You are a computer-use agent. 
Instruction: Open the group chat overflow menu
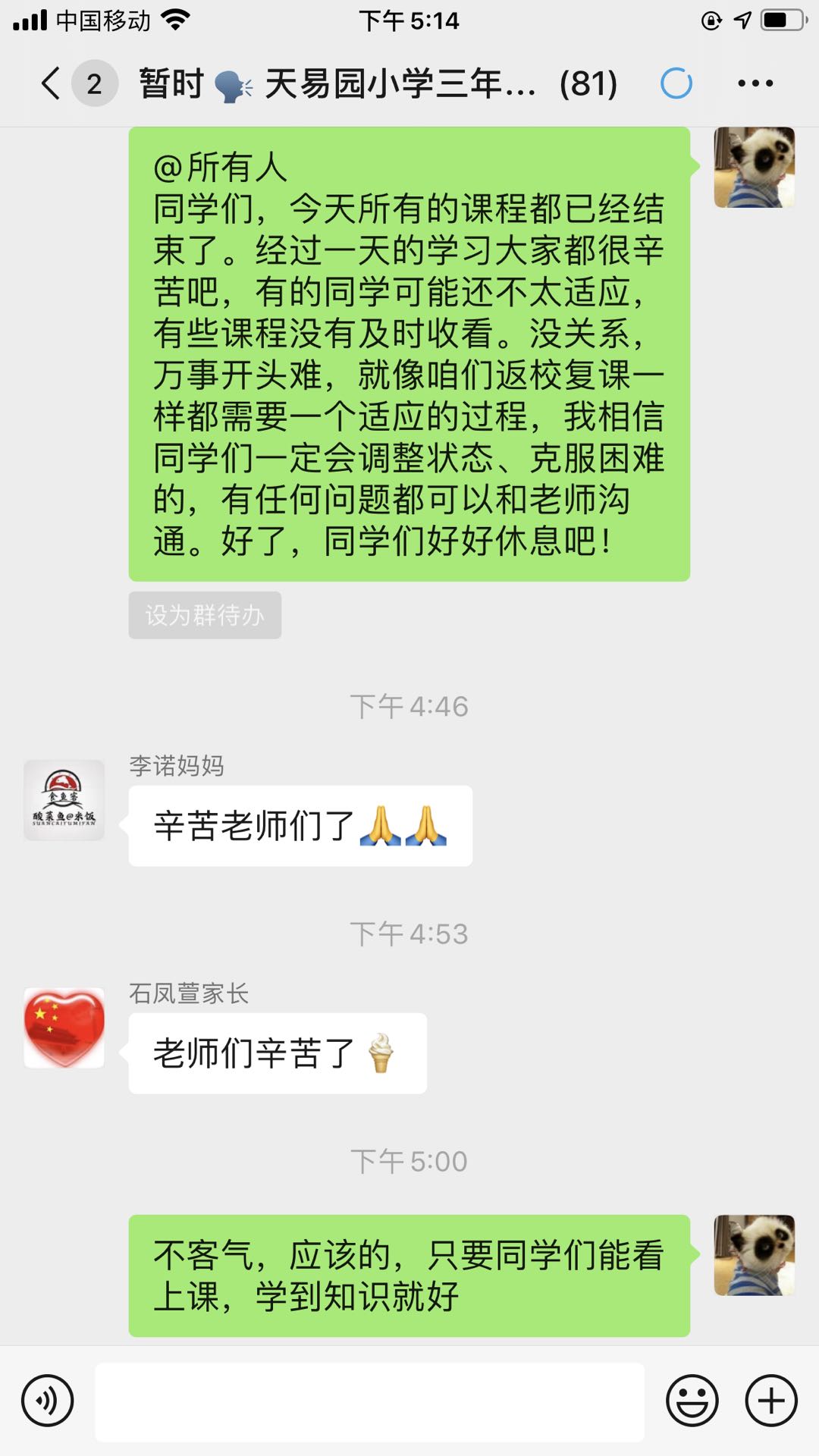pos(755,83)
